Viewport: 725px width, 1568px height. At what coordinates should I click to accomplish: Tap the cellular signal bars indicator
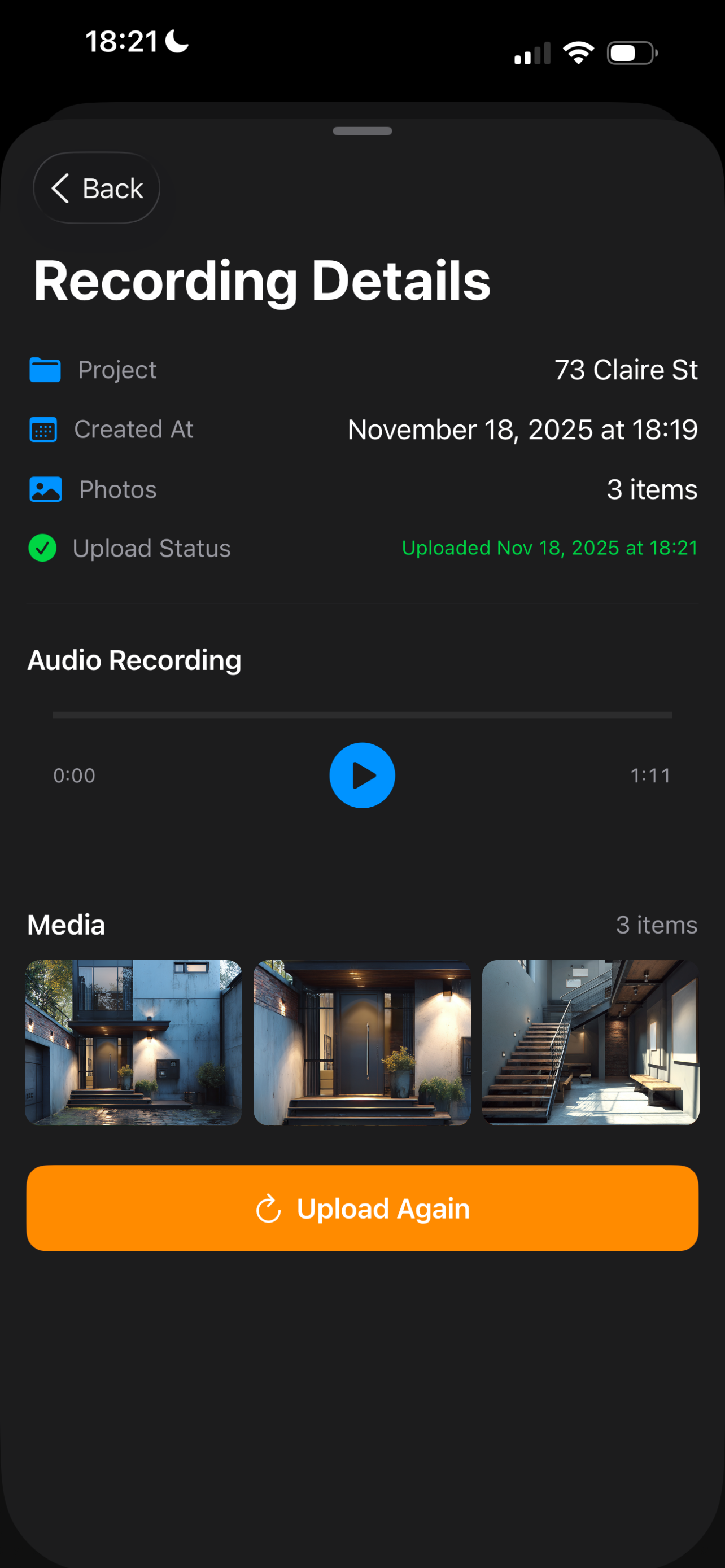(x=531, y=54)
